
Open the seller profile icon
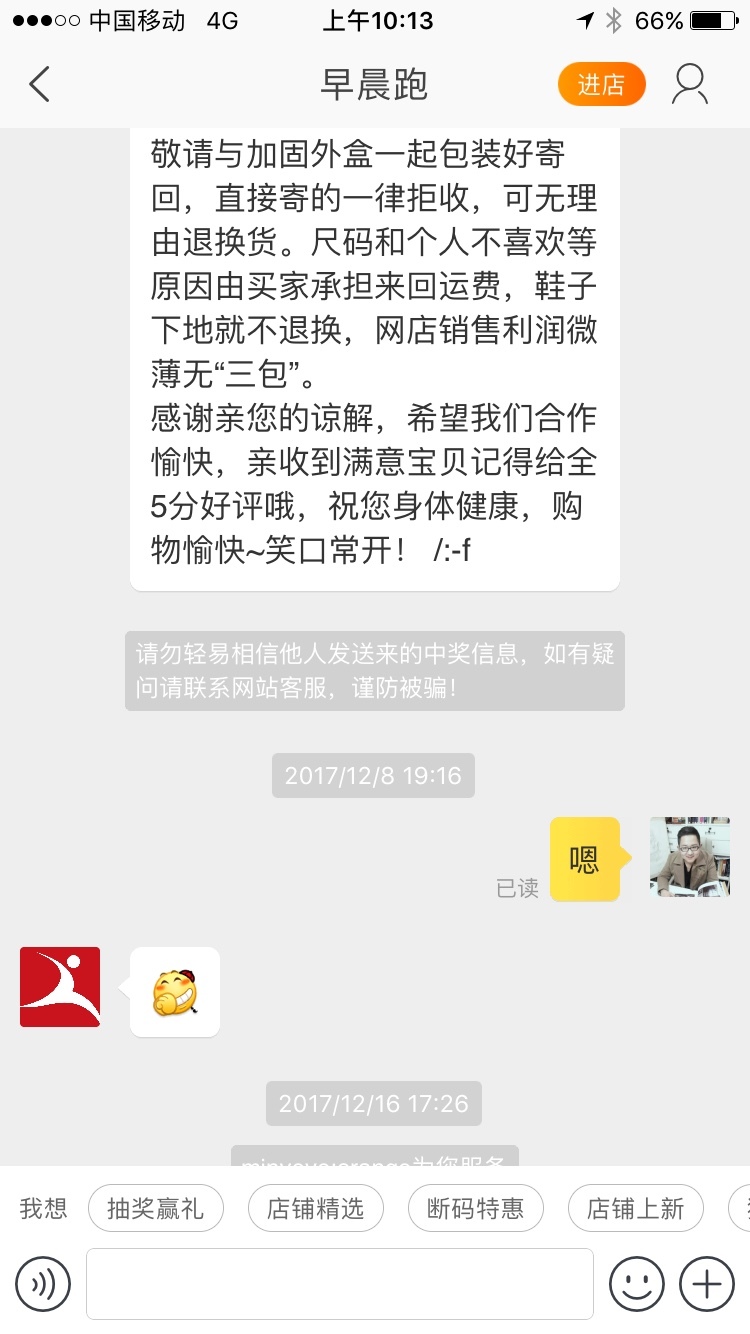coord(690,85)
